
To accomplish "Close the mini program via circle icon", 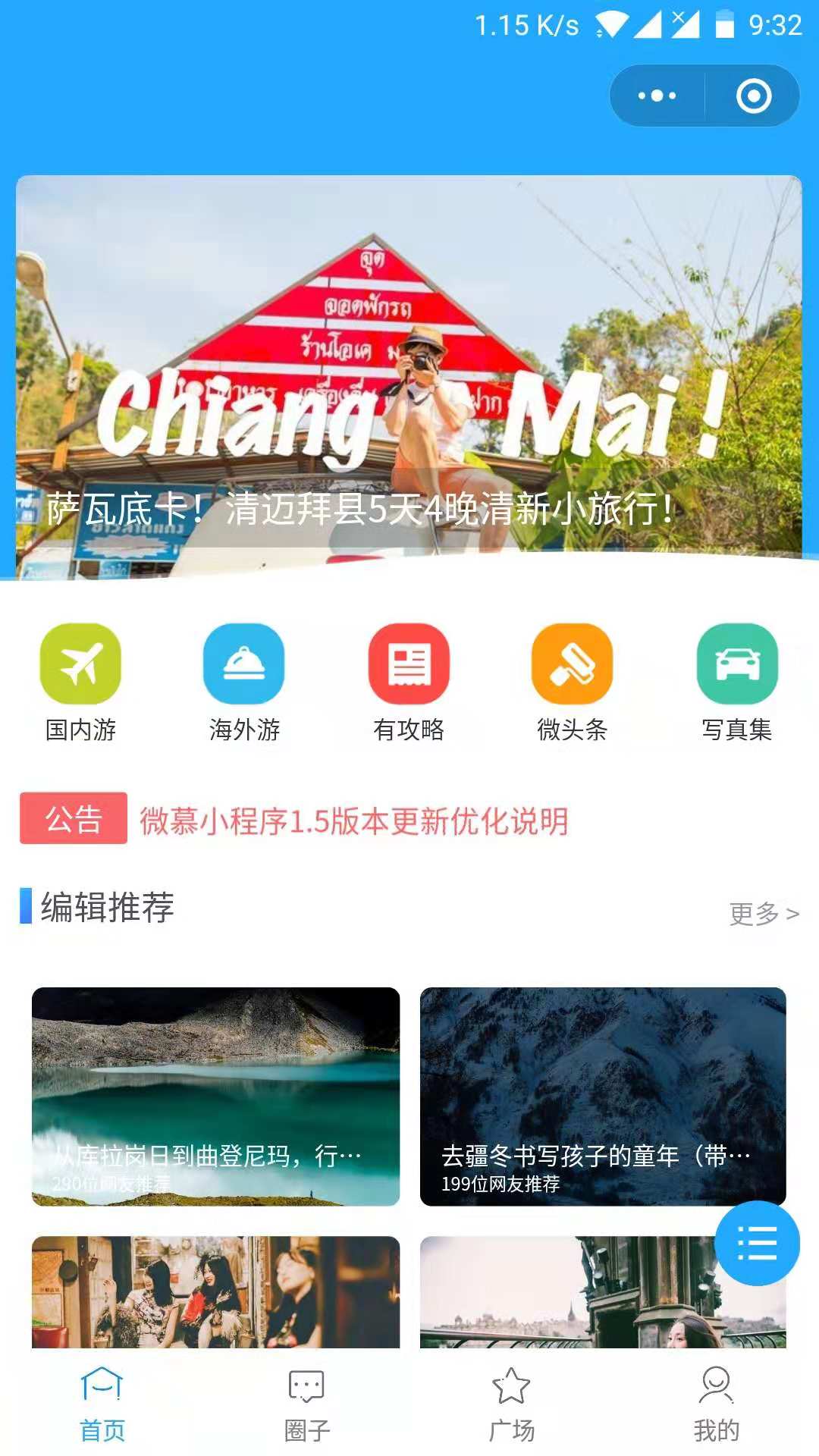I will 754,96.
